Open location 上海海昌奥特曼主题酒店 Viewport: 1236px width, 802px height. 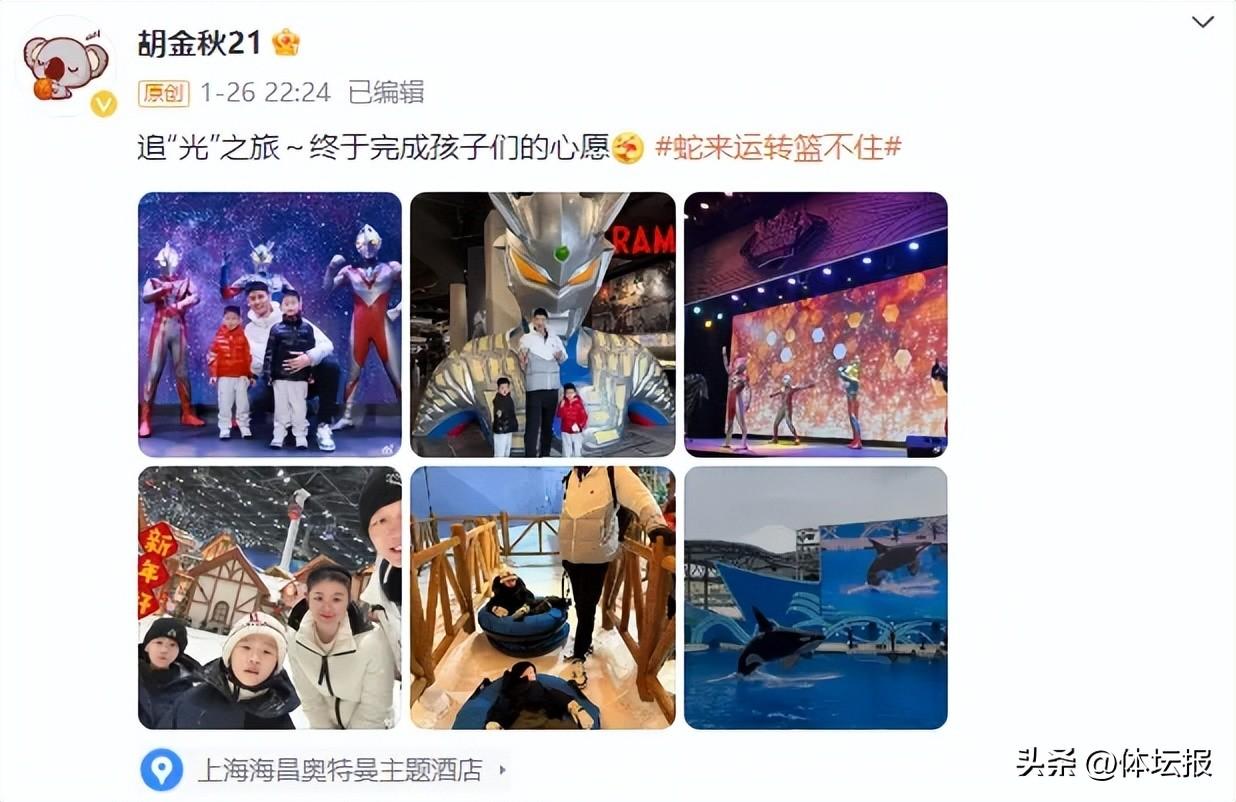[x=339, y=770]
